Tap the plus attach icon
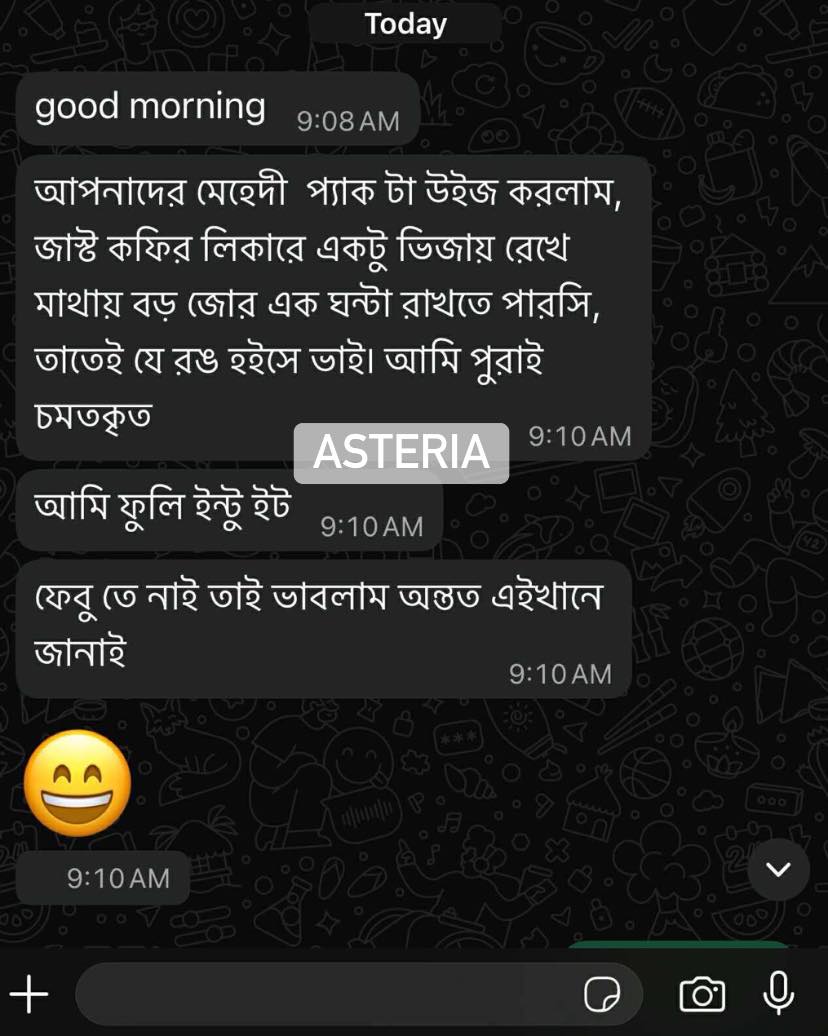The width and height of the screenshot is (828, 1036). [29, 994]
